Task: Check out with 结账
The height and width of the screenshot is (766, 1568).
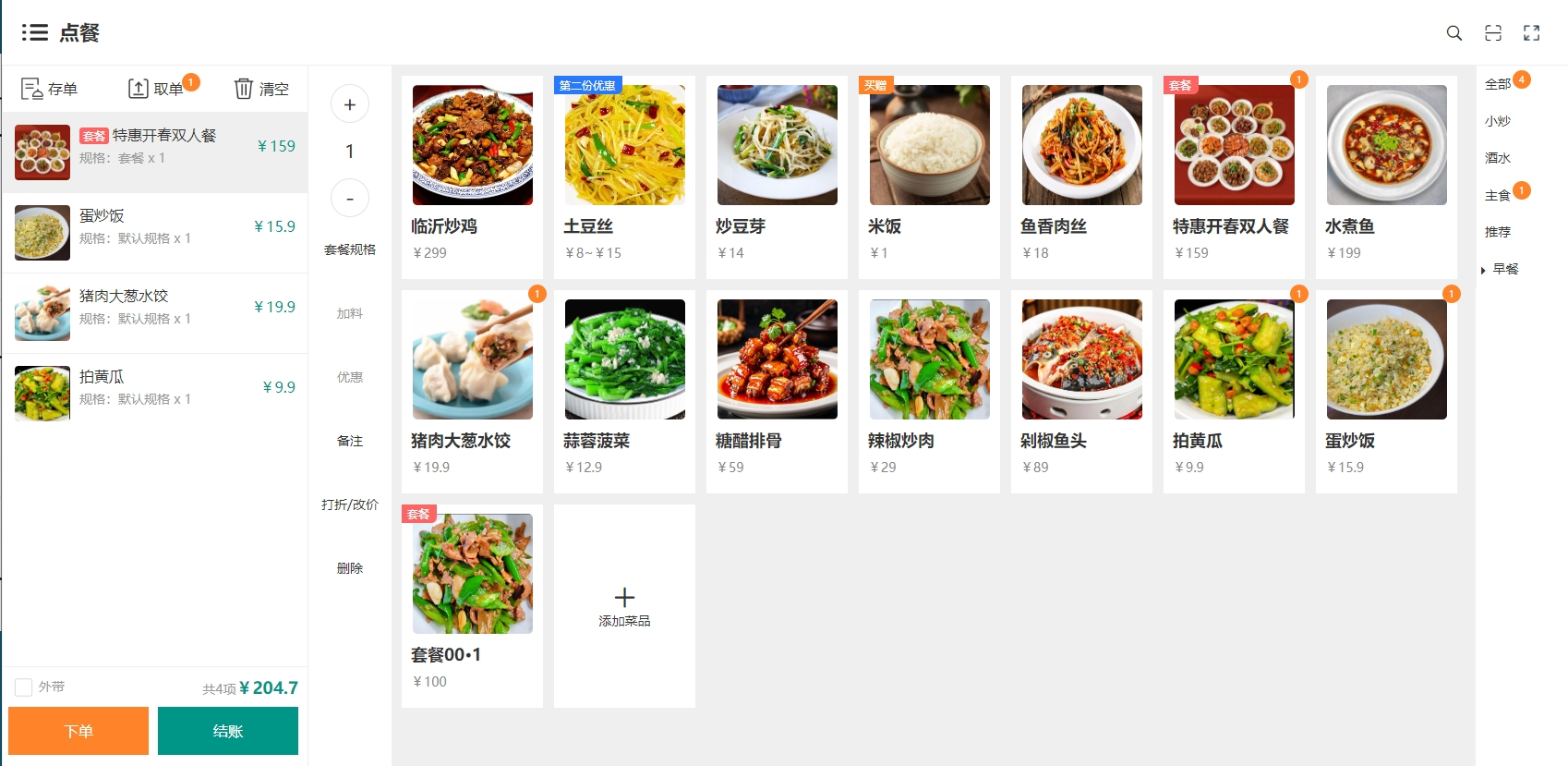Action: [x=228, y=731]
